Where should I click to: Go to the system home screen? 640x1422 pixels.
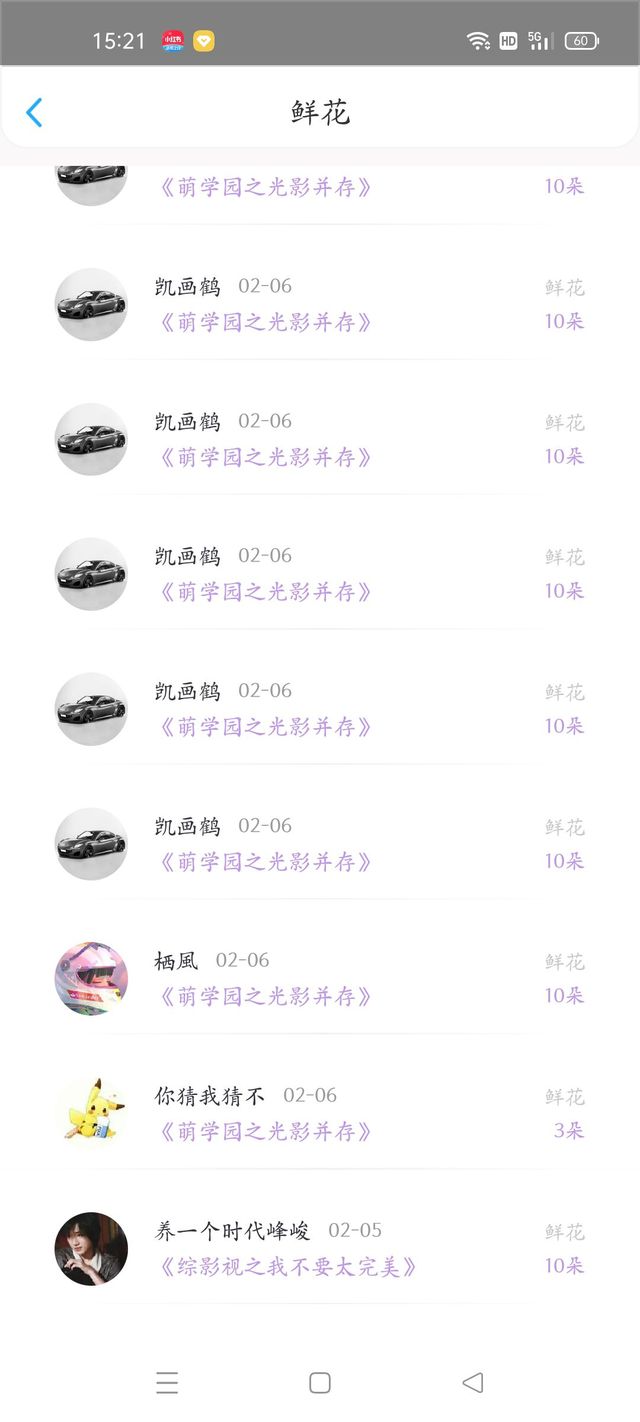pos(320,1383)
